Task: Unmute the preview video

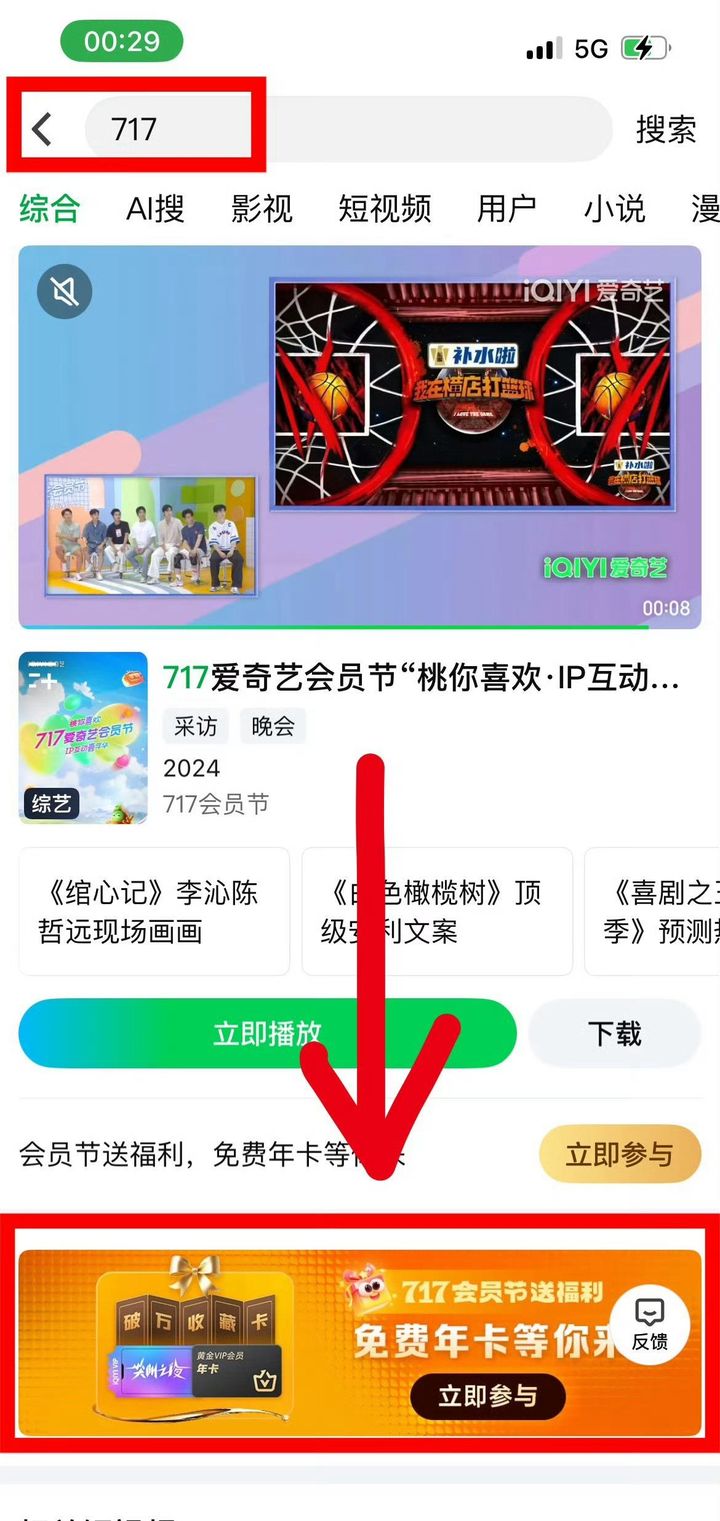Action: 65,292
